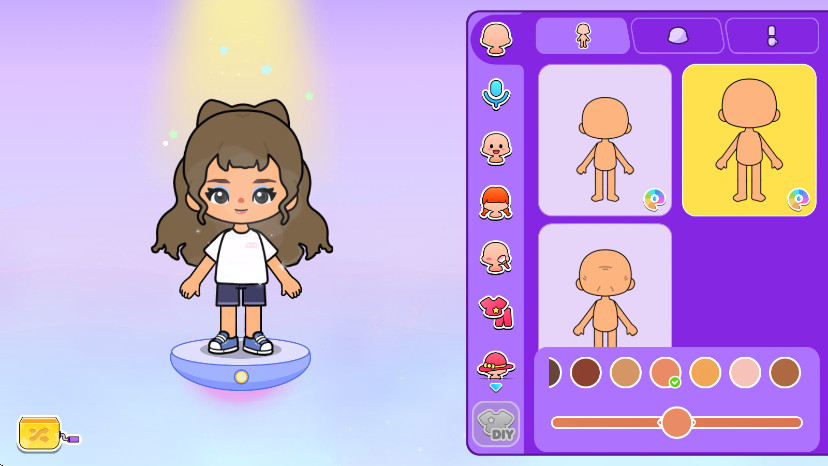Open the red hair category
Screen dimensions: 828x466
496,203
